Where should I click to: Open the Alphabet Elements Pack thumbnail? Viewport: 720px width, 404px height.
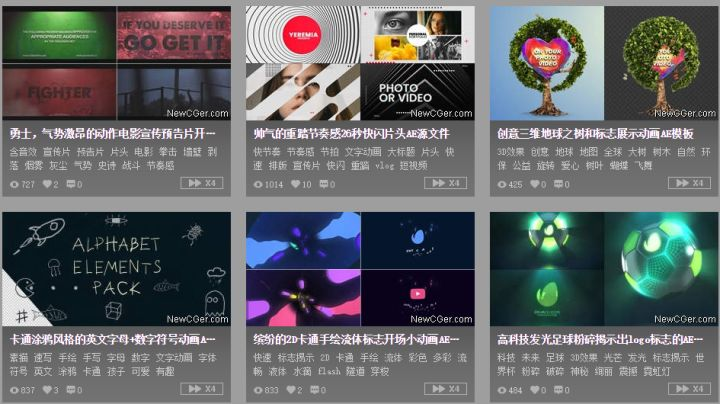pyautogui.click(x=116, y=269)
